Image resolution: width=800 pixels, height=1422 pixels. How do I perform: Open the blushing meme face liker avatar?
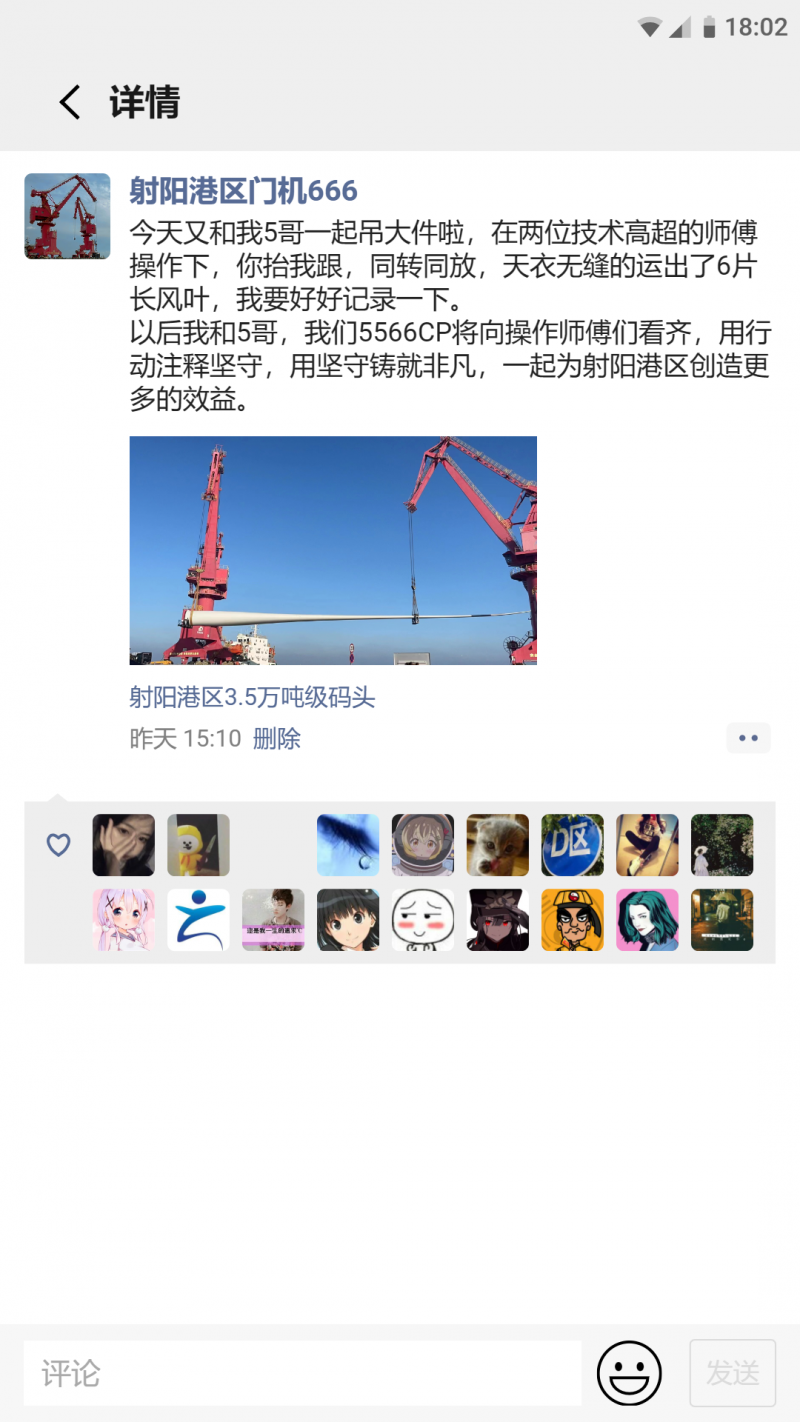pyautogui.click(x=423, y=920)
